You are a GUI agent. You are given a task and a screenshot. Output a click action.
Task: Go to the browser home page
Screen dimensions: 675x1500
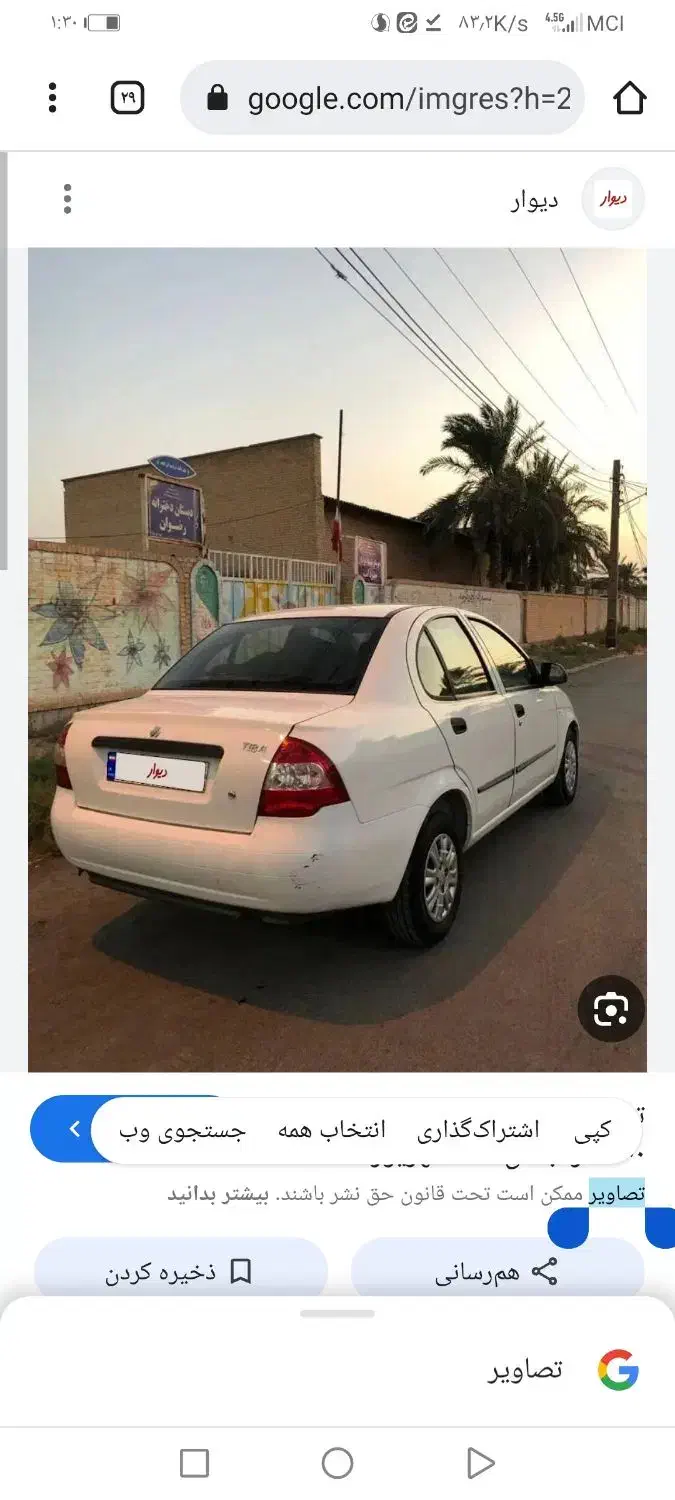coord(629,98)
